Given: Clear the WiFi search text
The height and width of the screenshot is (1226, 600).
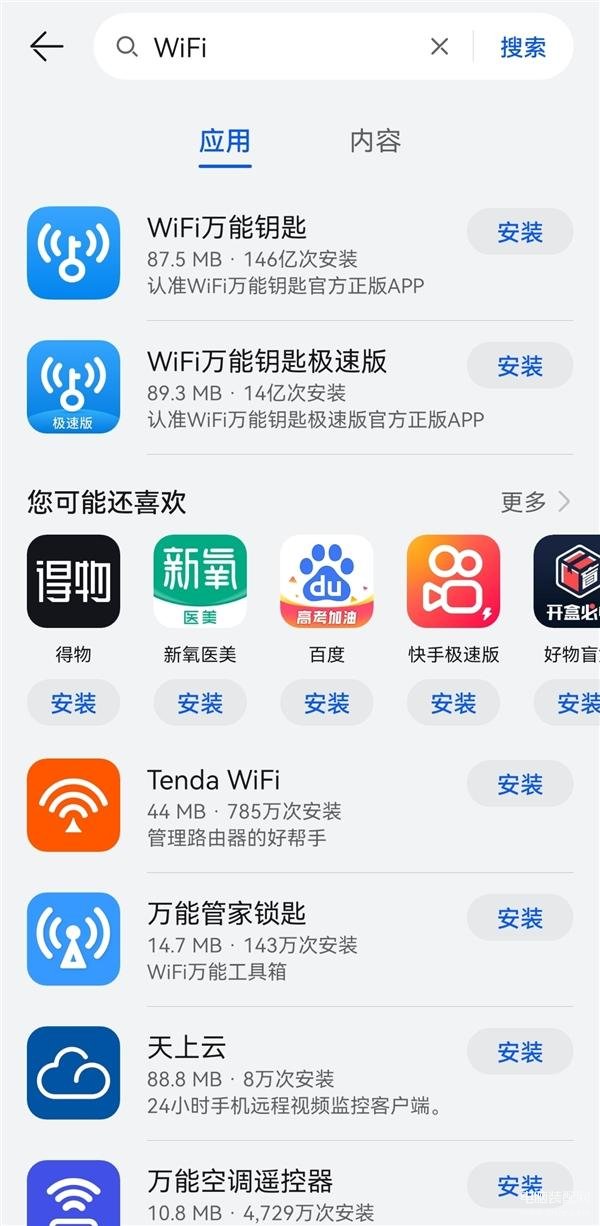Looking at the screenshot, I should point(439,46).
